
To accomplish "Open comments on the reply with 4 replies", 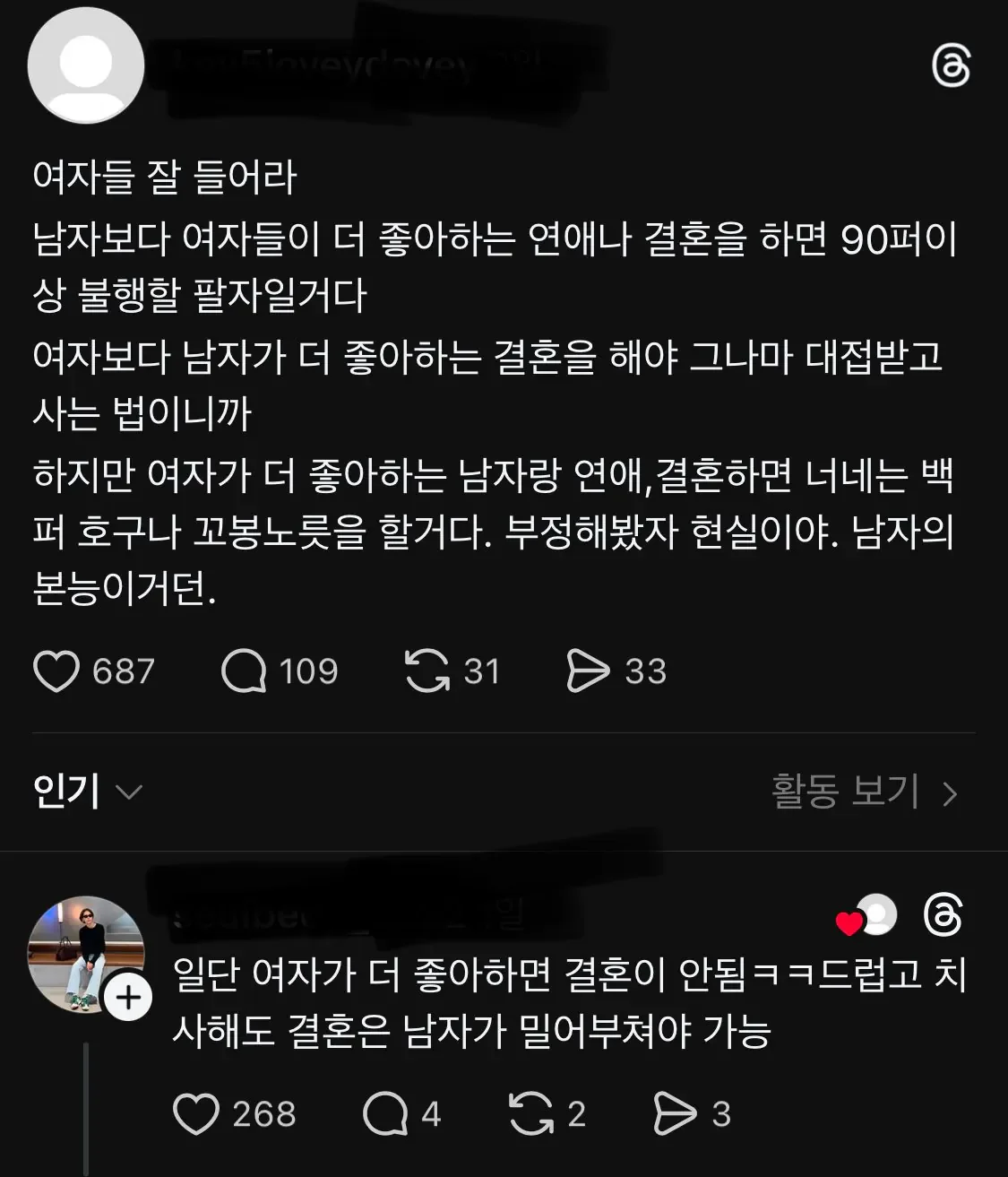I will click(385, 1114).
